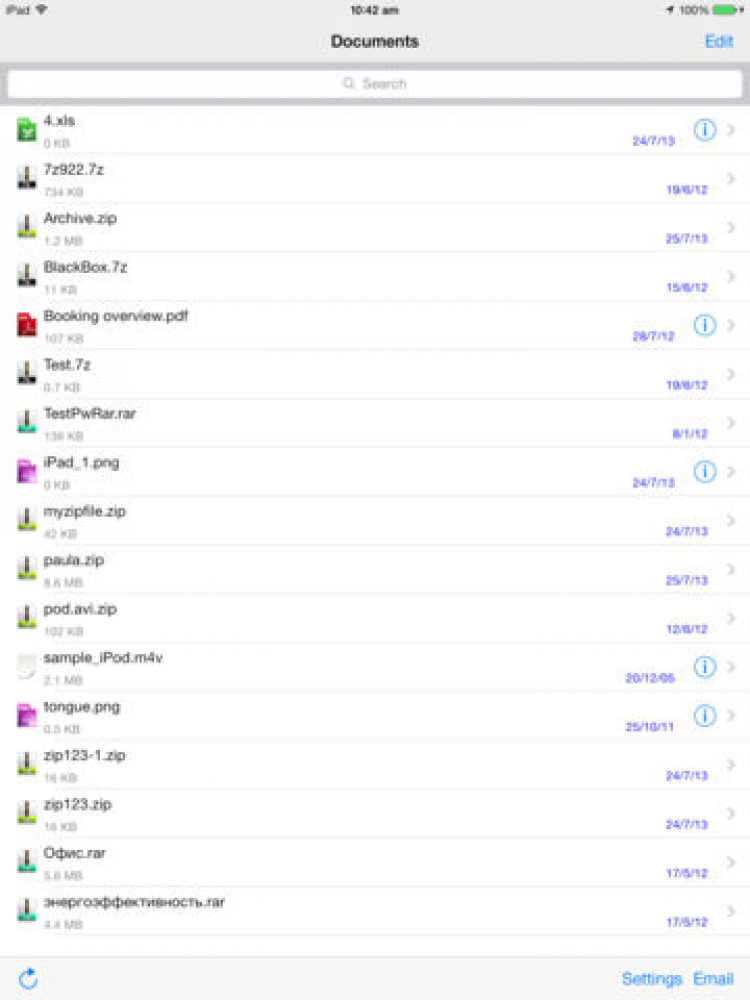
Task: Show info for 4.xls
Action: pos(705,130)
